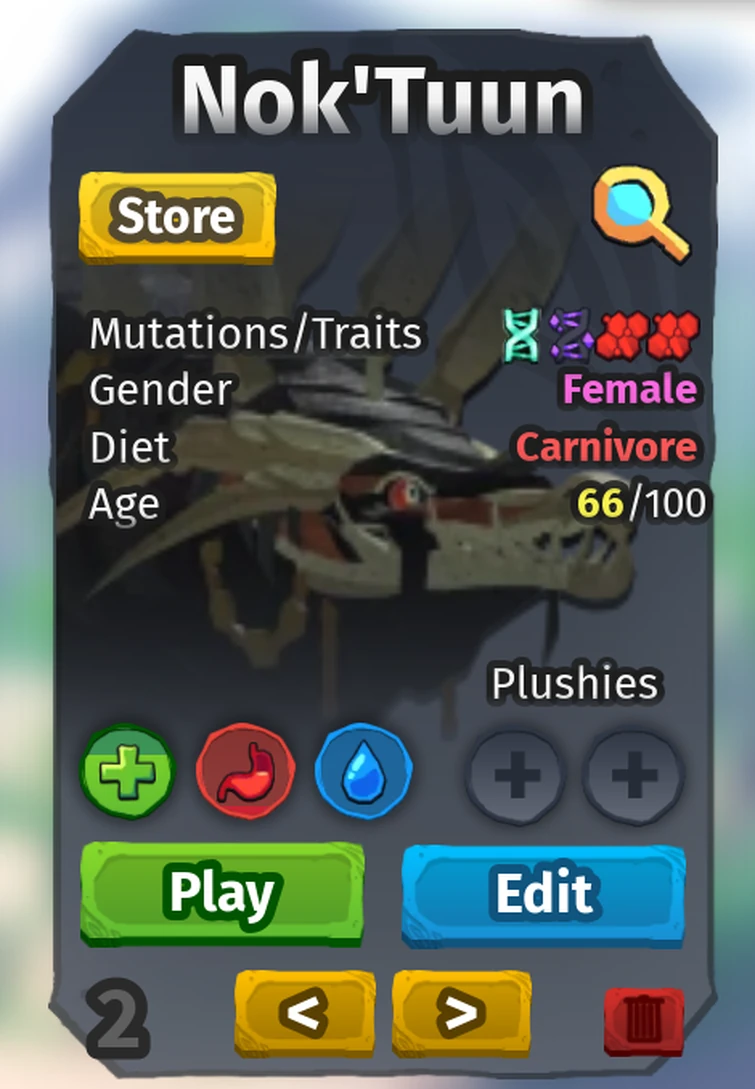
Task: Go to the next creature slot
Action: tap(460, 1014)
